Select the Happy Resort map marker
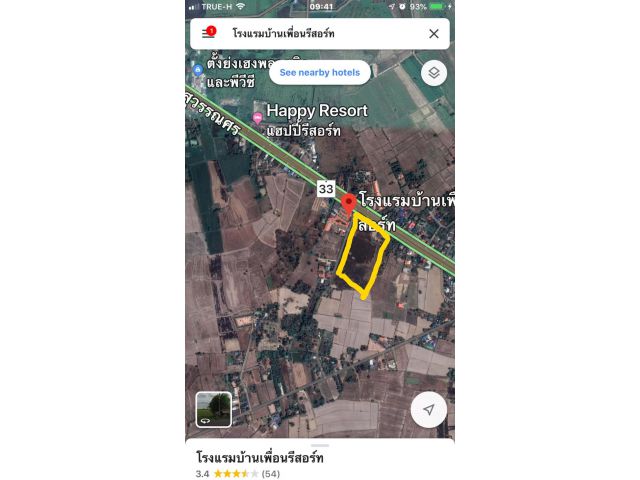 click(x=258, y=118)
